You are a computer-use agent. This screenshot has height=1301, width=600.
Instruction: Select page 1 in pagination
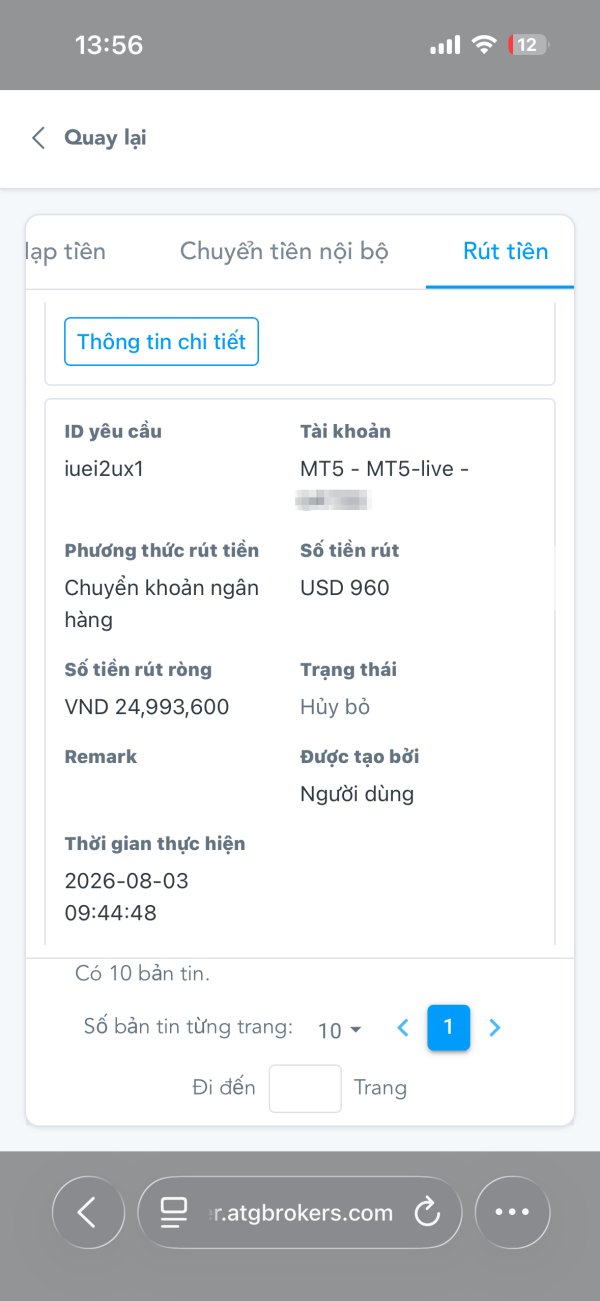click(x=448, y=1027)
